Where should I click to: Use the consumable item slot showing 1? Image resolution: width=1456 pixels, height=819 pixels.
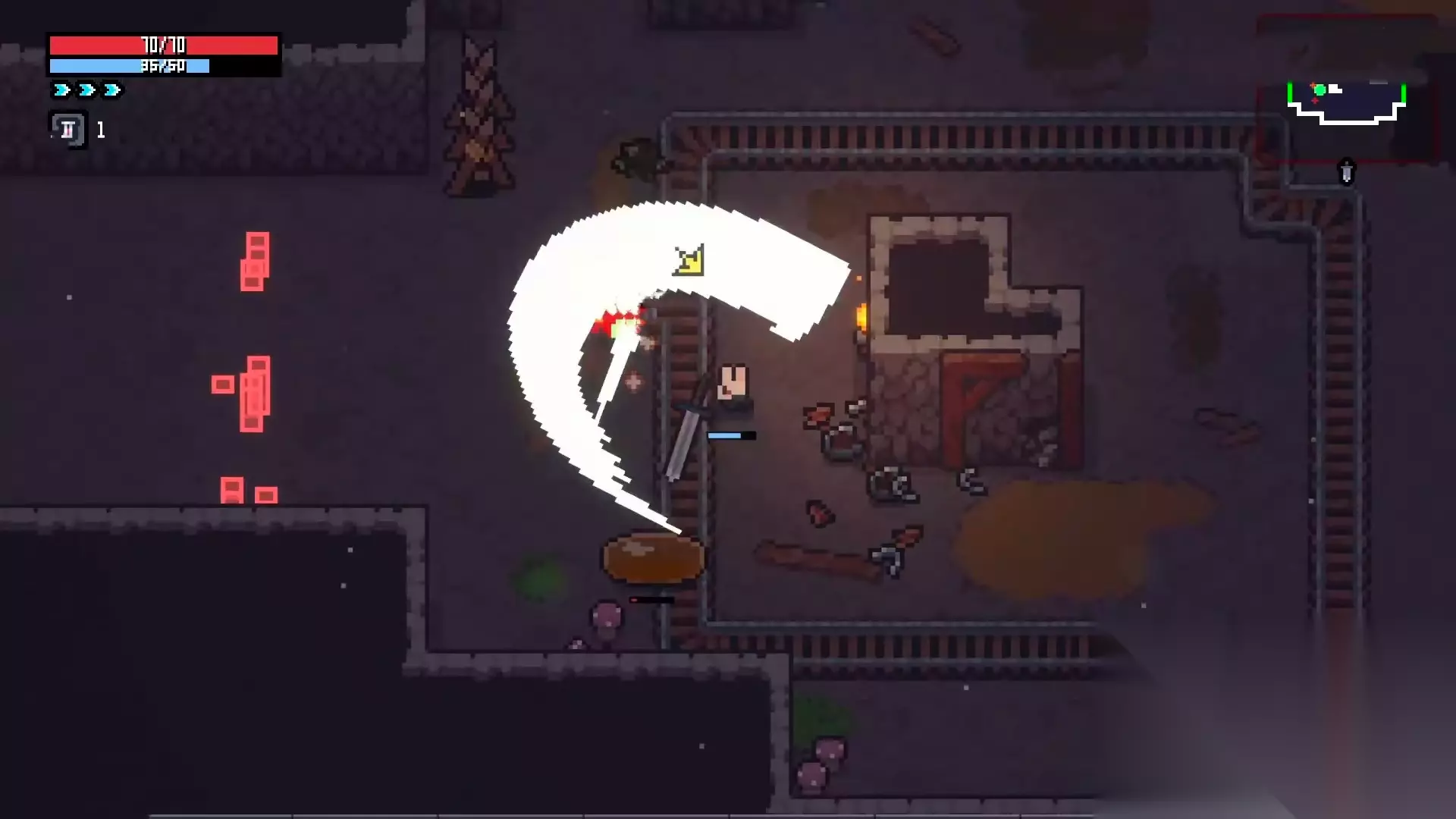[68, 130]
